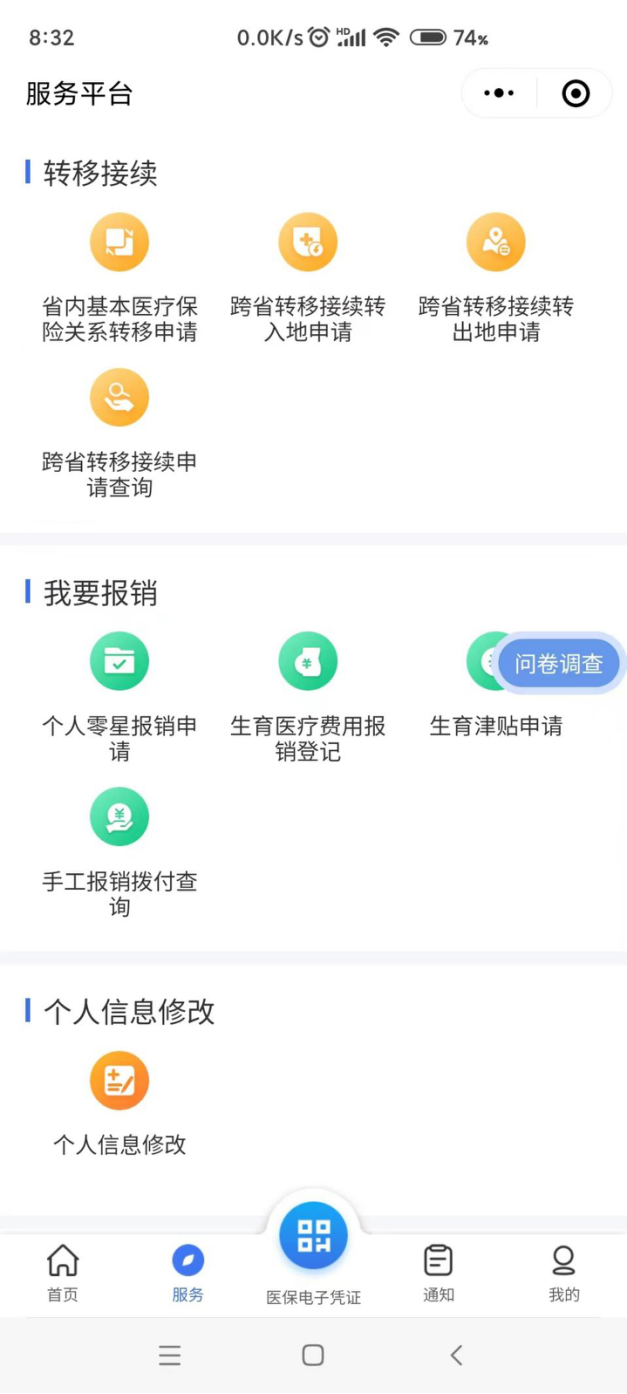
Task: Open 个人零星报销申请
Action: (119, 662)
